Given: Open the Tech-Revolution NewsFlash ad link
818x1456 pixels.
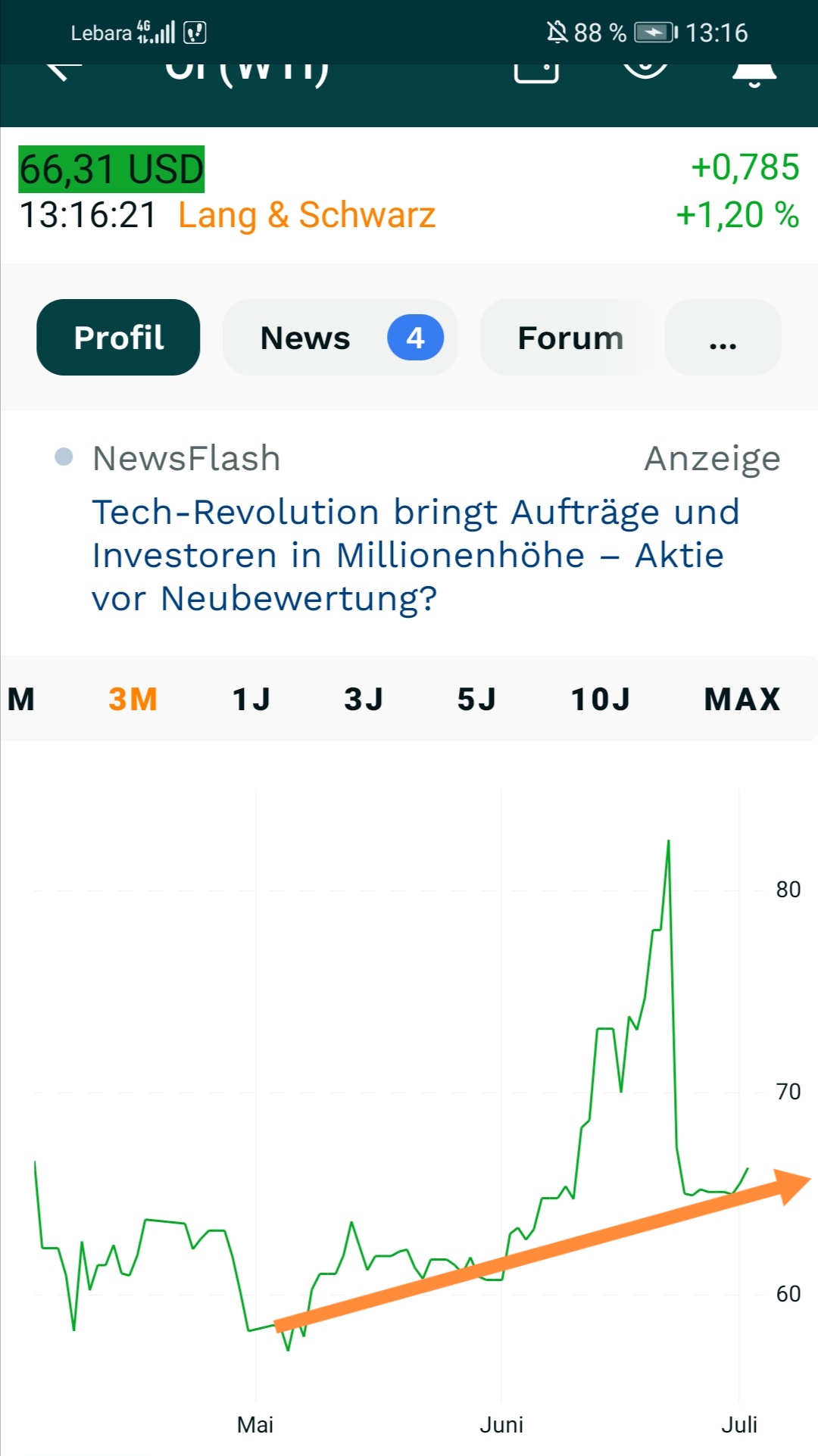Looking at the screenshot, I should pos(415,555).
